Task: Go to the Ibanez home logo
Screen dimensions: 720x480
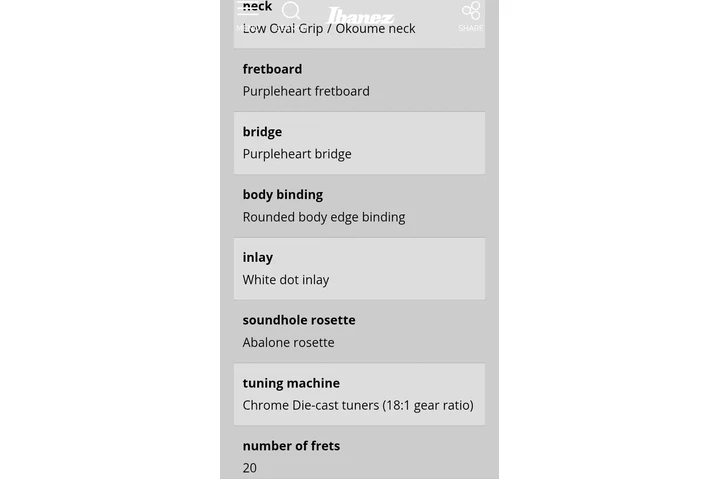Action: (360, 16)
